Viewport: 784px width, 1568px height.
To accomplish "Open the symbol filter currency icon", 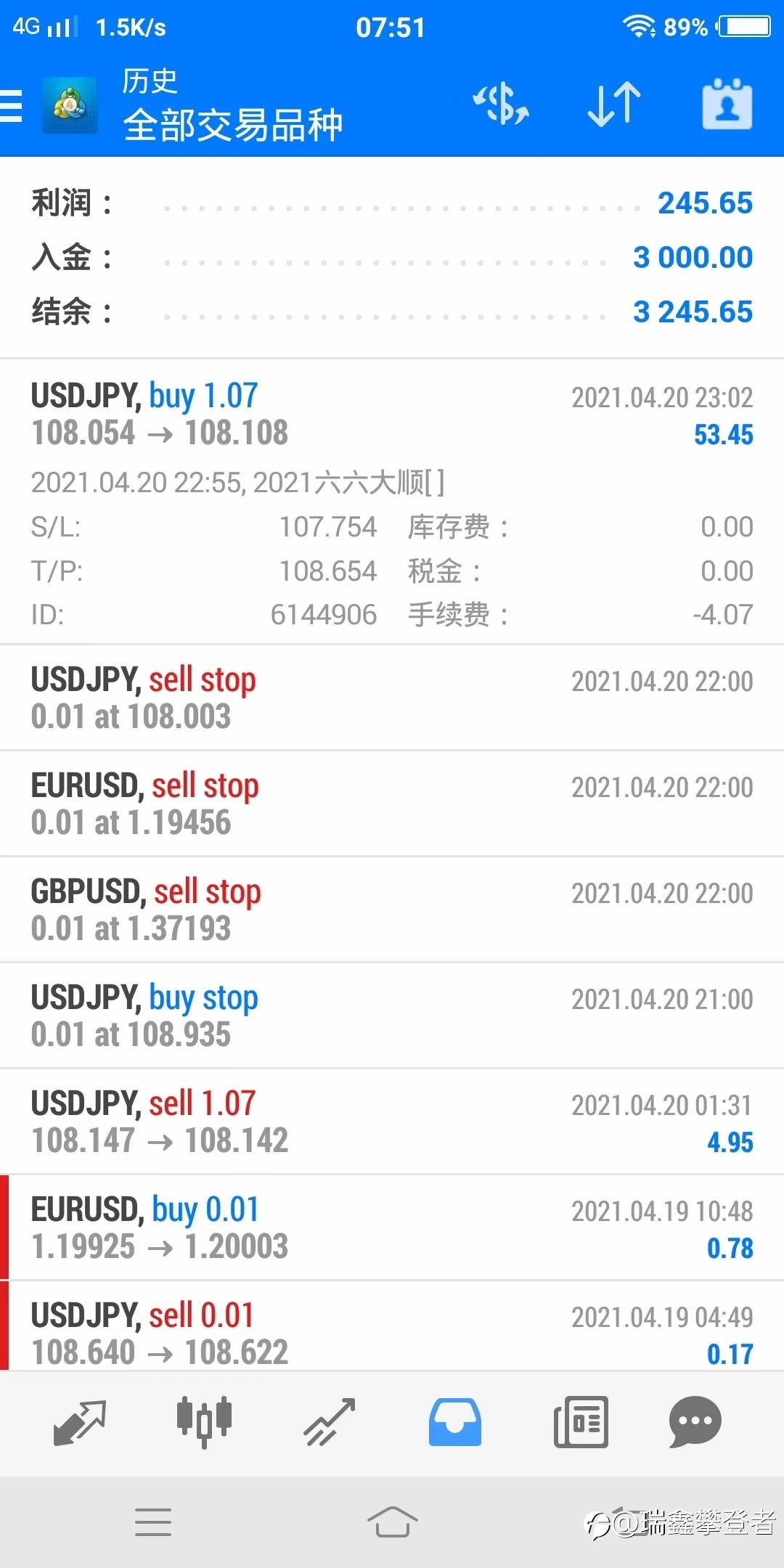I will click(501, 105).
